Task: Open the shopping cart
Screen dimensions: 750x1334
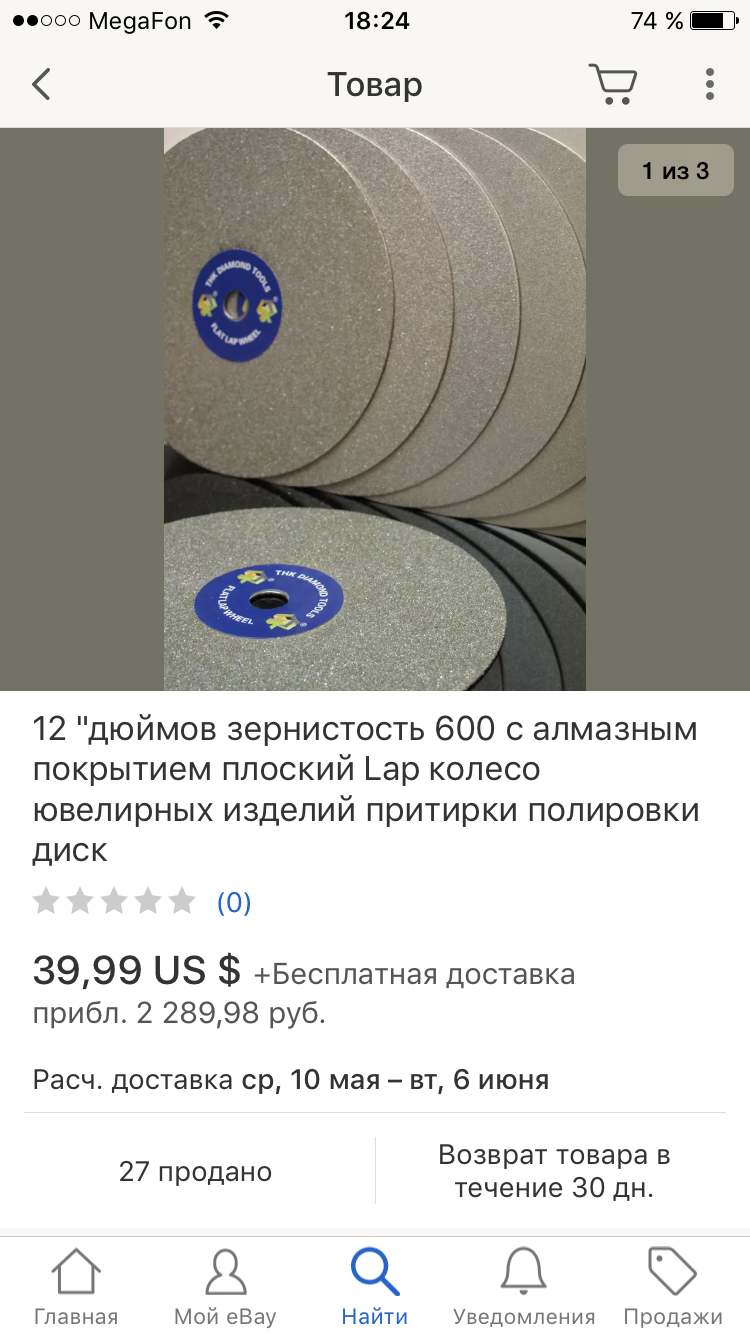Action: click(x=612, y=84)
